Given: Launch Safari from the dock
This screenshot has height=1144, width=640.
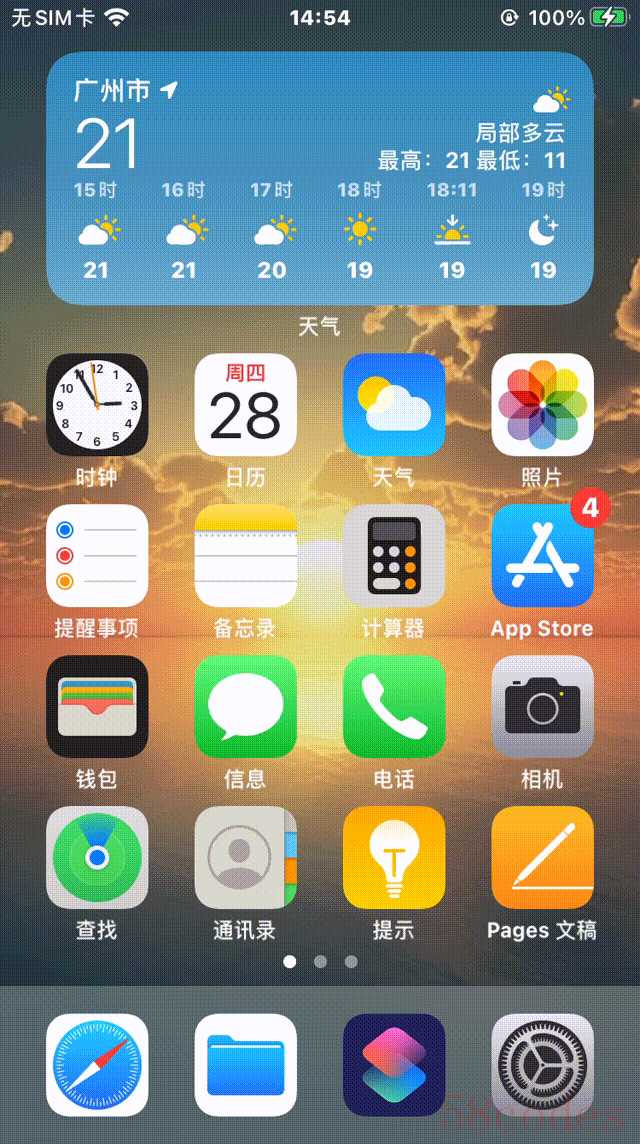Looking at the screenshot, I should click(97, 1065).
